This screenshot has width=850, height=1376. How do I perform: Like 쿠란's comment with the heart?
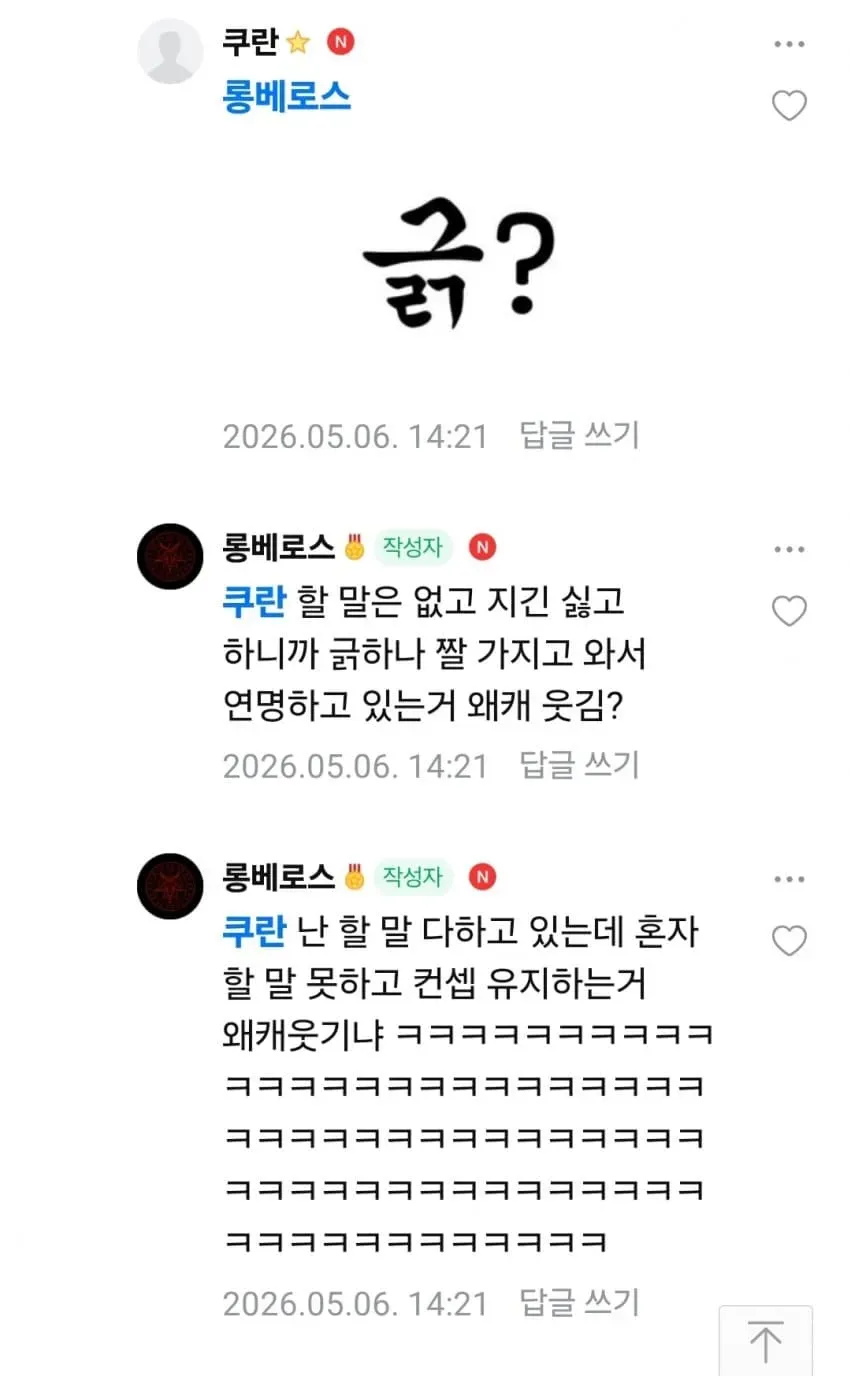pos(789,105)
